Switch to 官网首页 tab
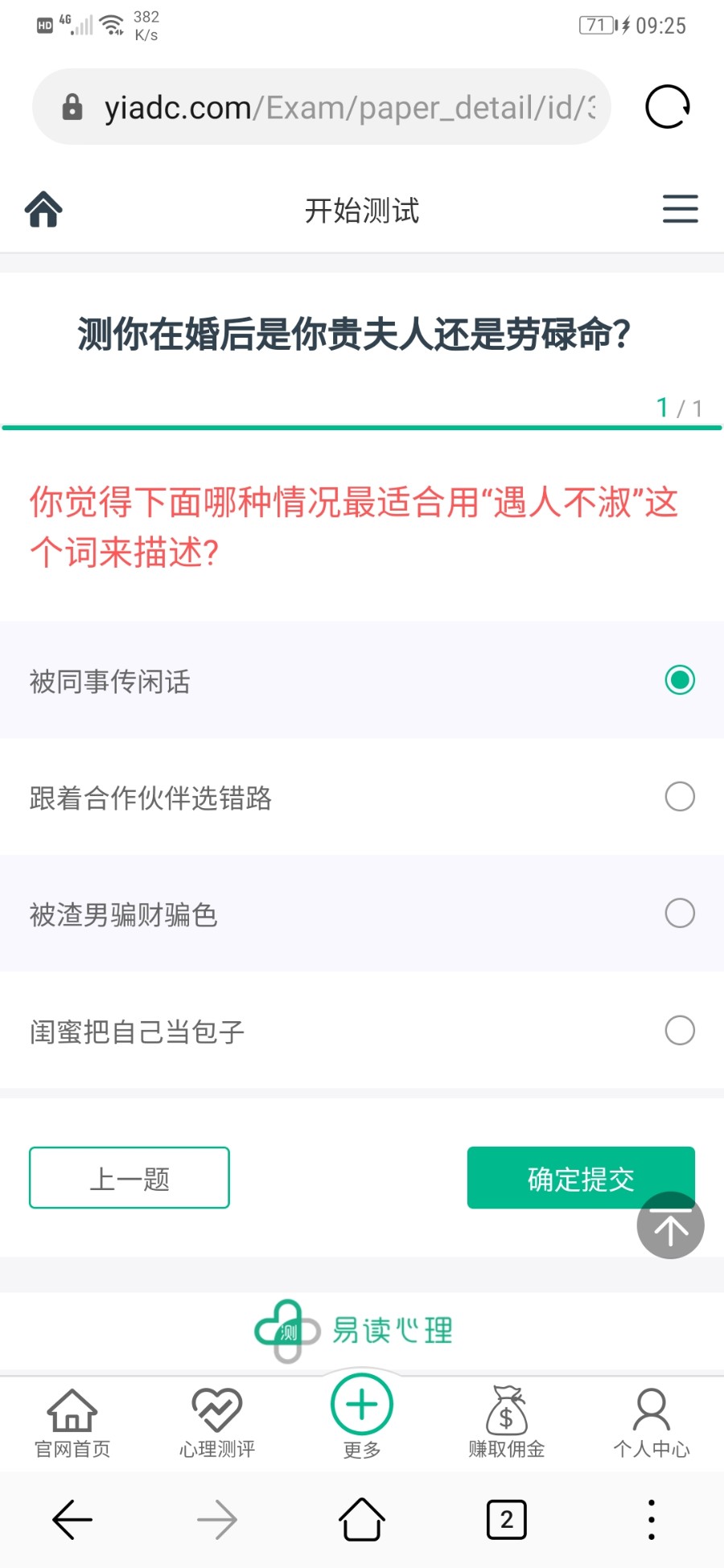The image size is (724, 1568). coord(72,1424)
